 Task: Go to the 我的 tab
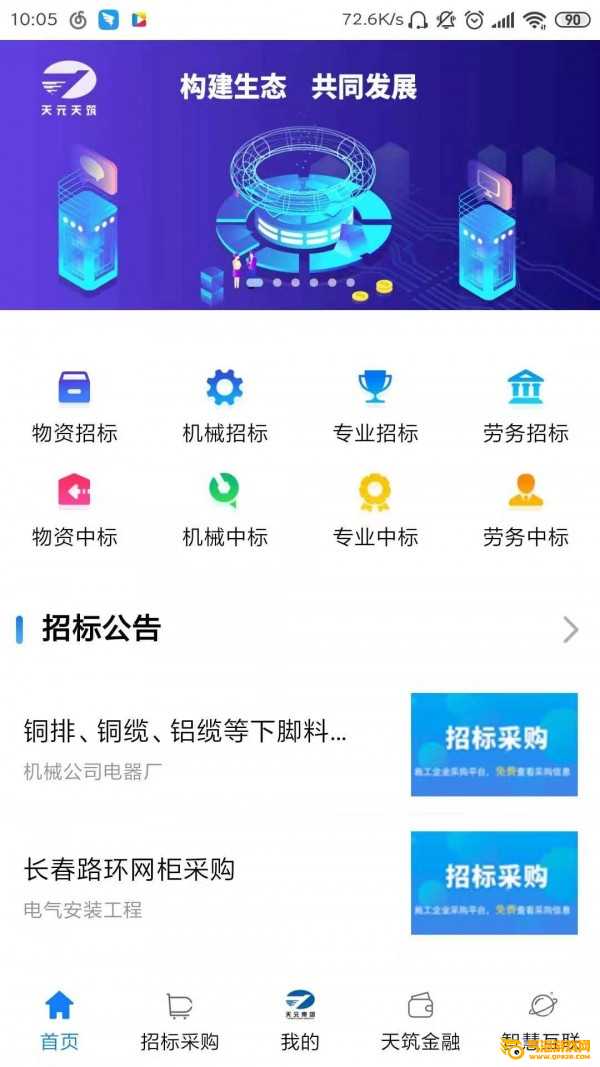(300, 1020)
